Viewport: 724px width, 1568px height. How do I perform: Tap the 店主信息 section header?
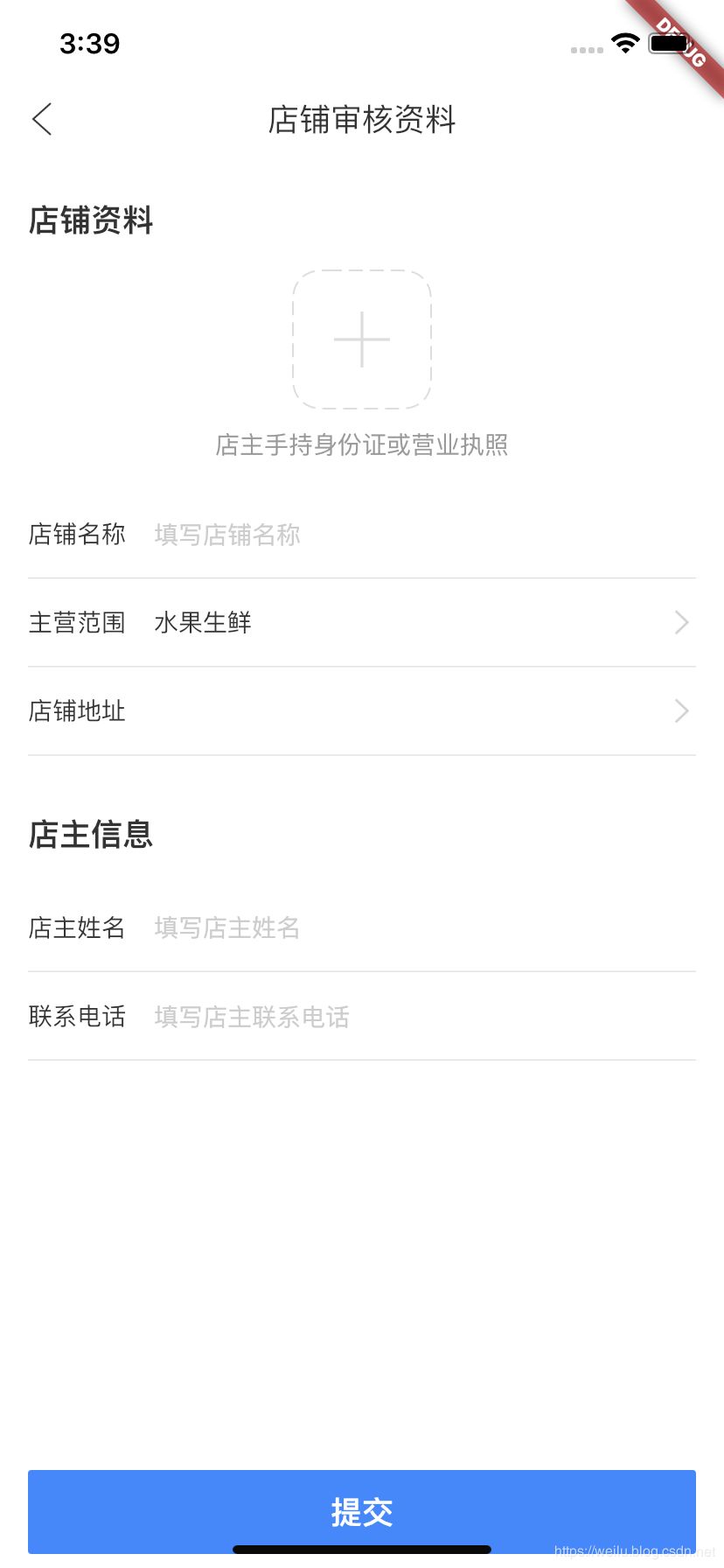pyautogui.click(x=90, y=835)
